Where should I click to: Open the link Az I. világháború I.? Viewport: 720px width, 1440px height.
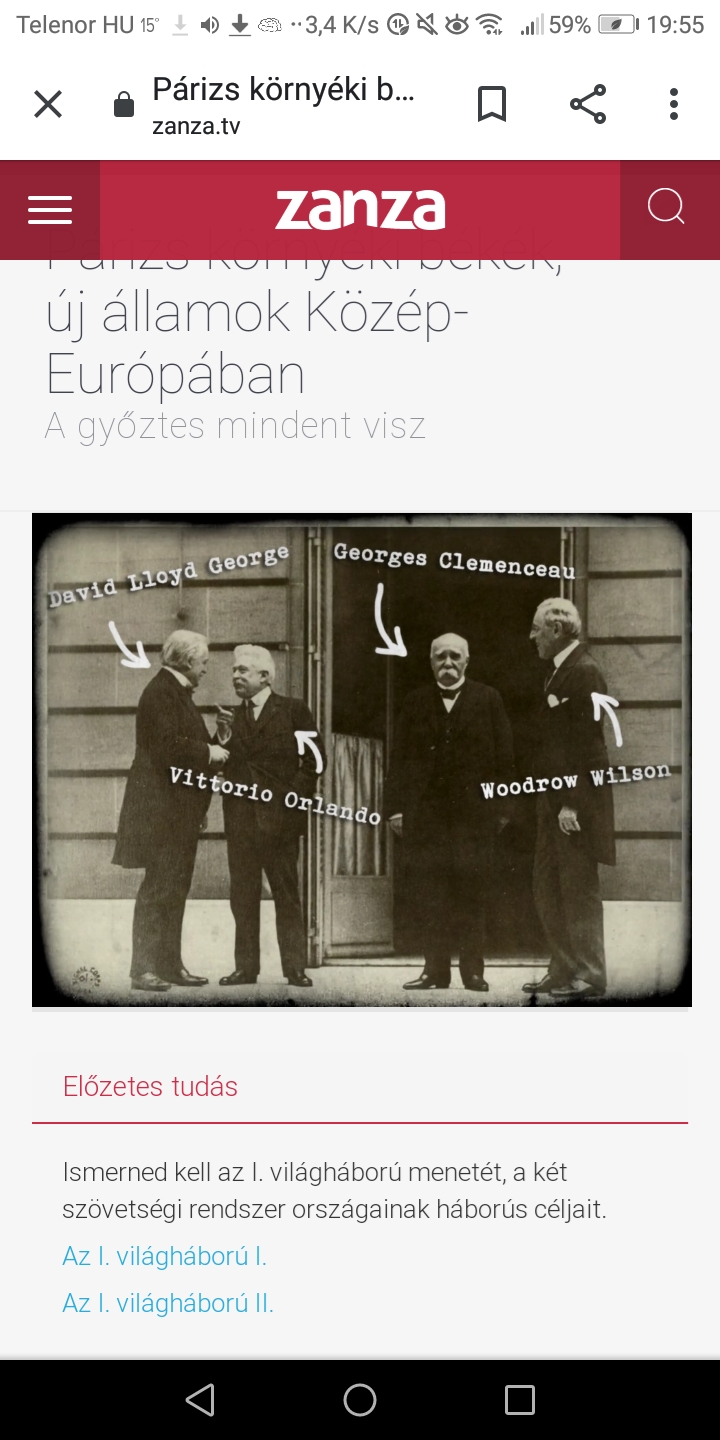click(x=165, y=1256)
